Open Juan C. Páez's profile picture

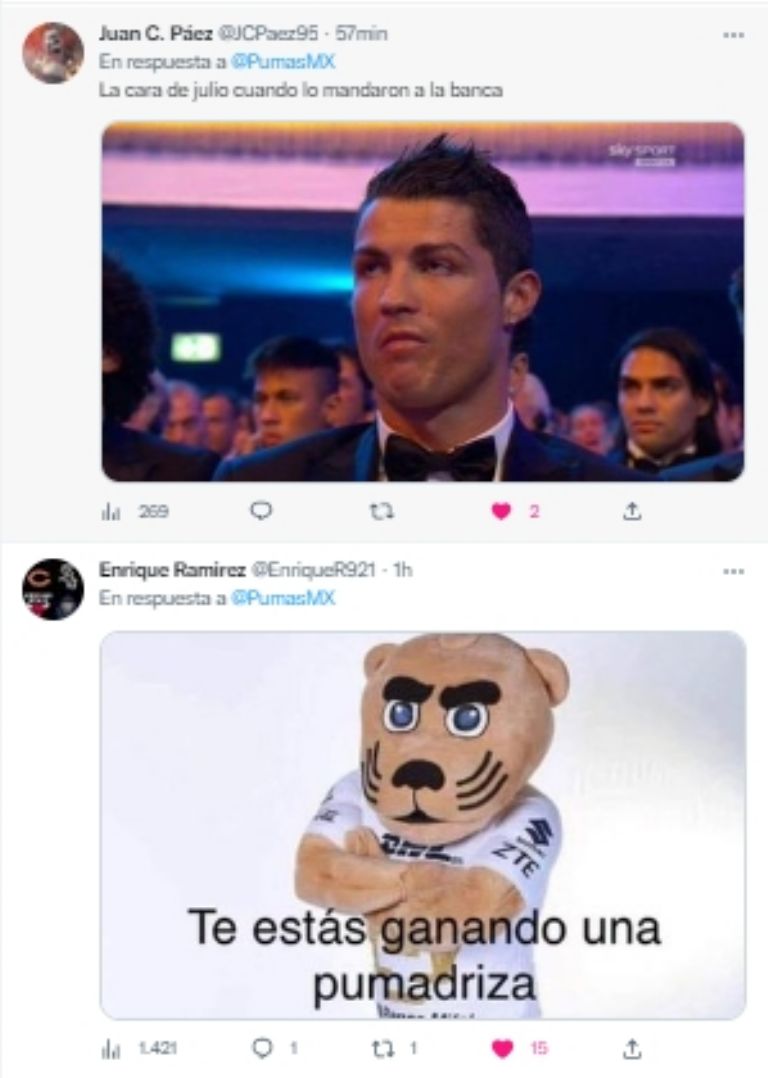point(53,53)
